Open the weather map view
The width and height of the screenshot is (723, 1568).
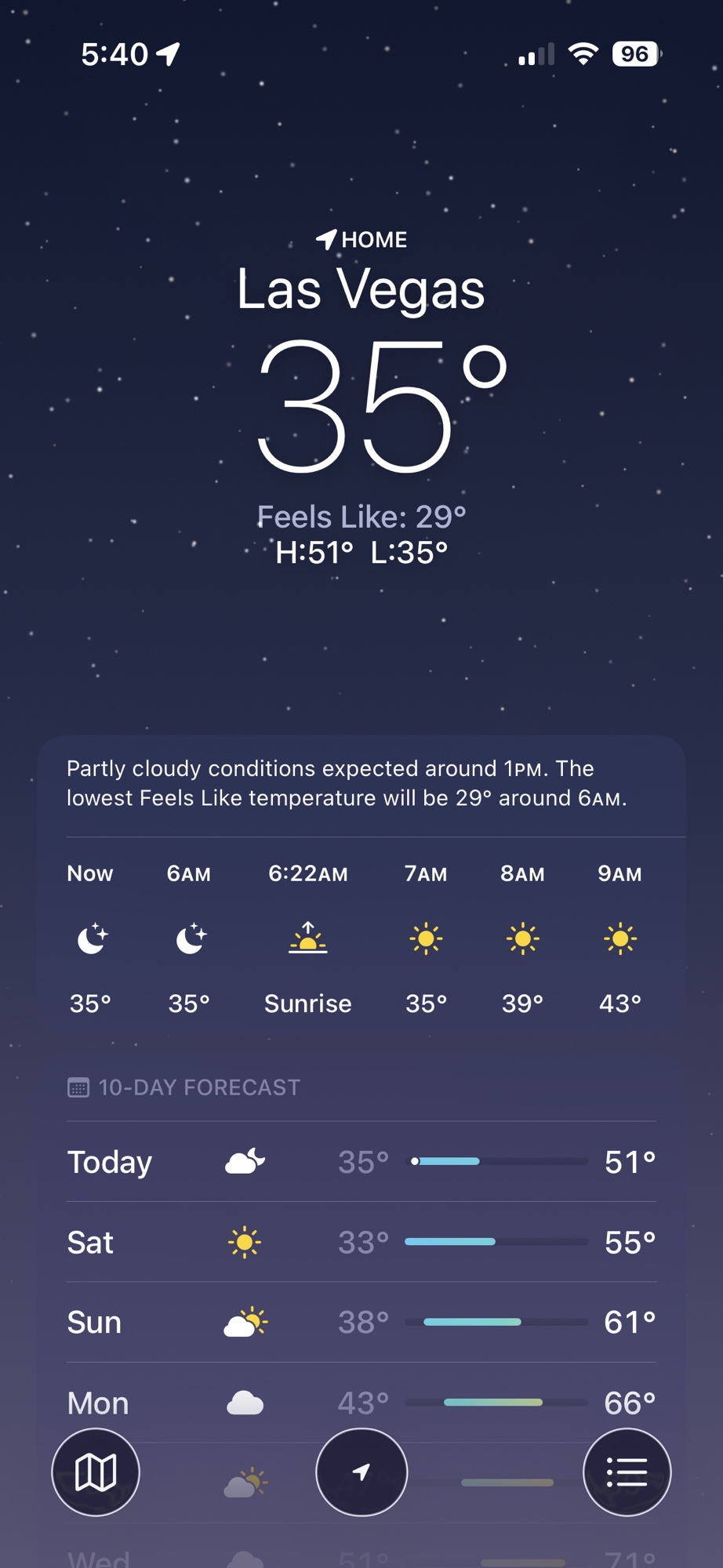96,1472
